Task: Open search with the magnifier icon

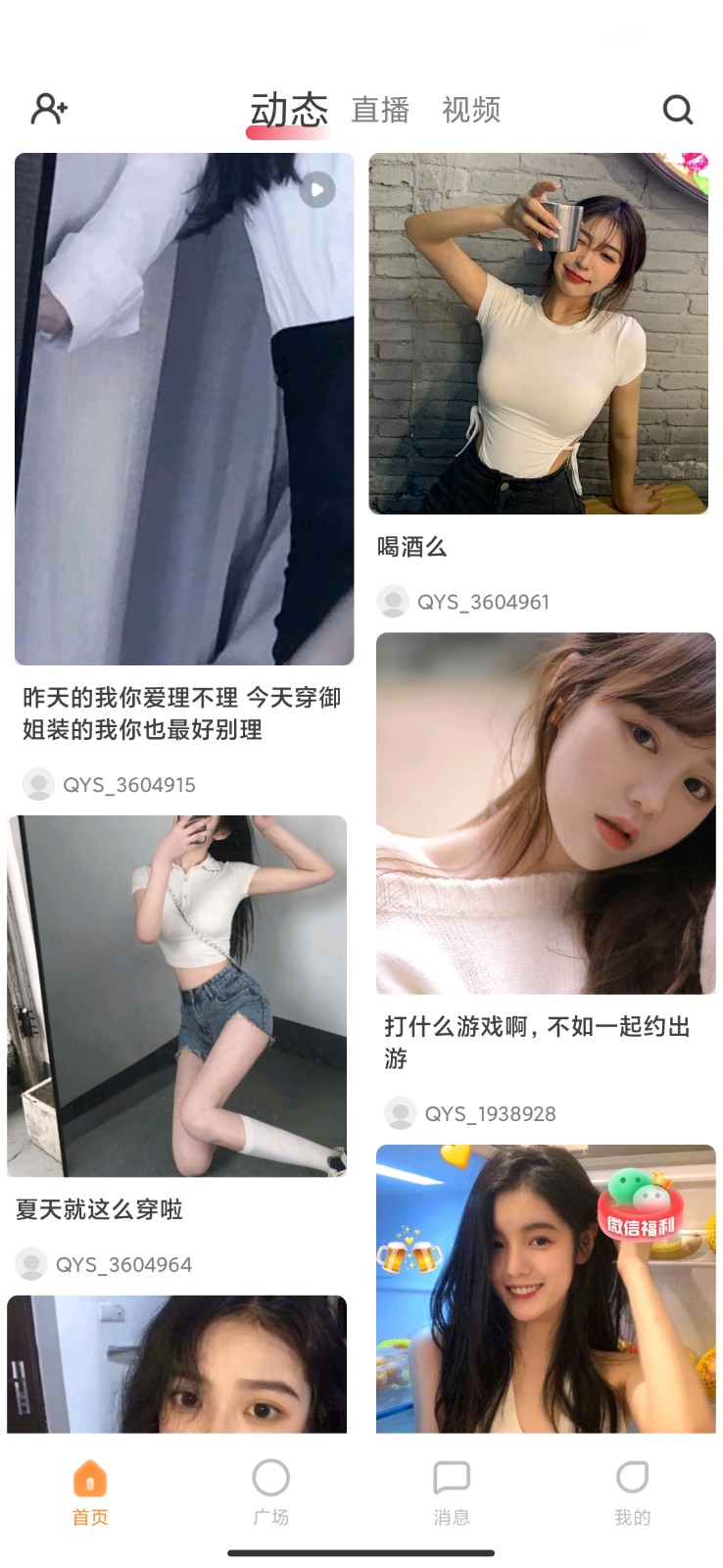Action: point(676,110)
